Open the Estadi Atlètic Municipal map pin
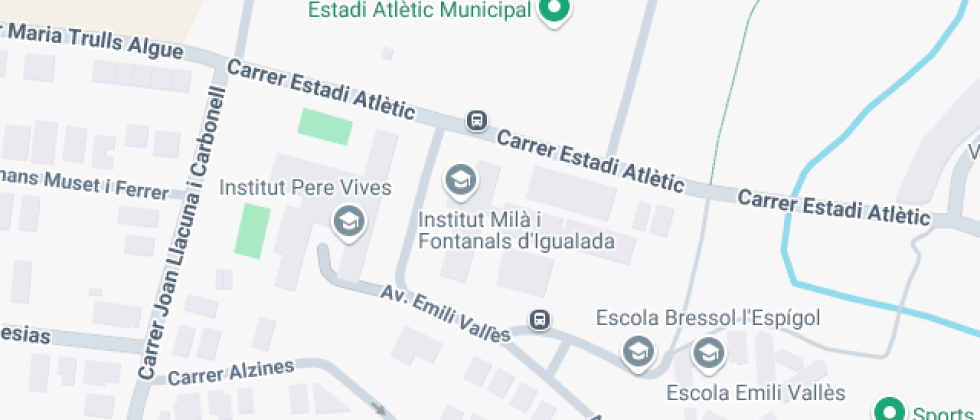The image size is (980, 420). coord(553,11)
